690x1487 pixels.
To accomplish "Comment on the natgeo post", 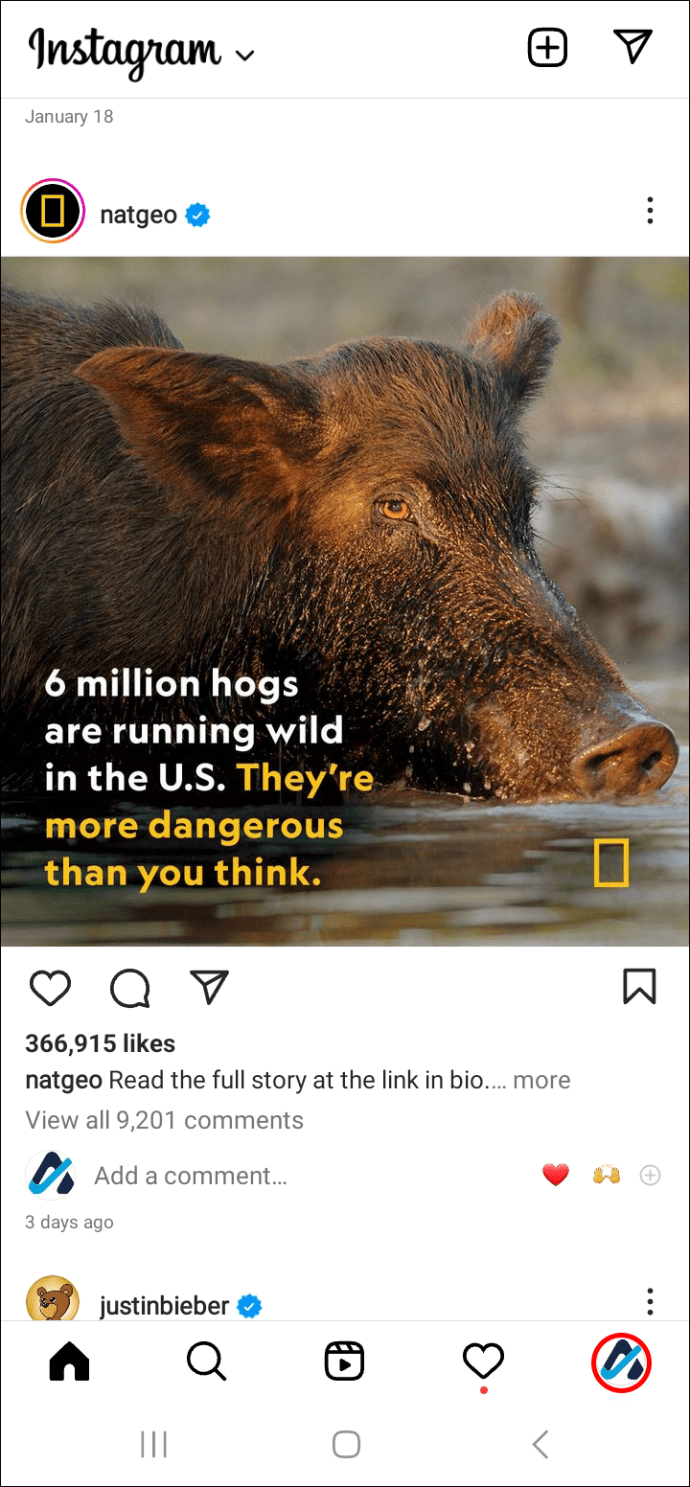I will point(130,988).
